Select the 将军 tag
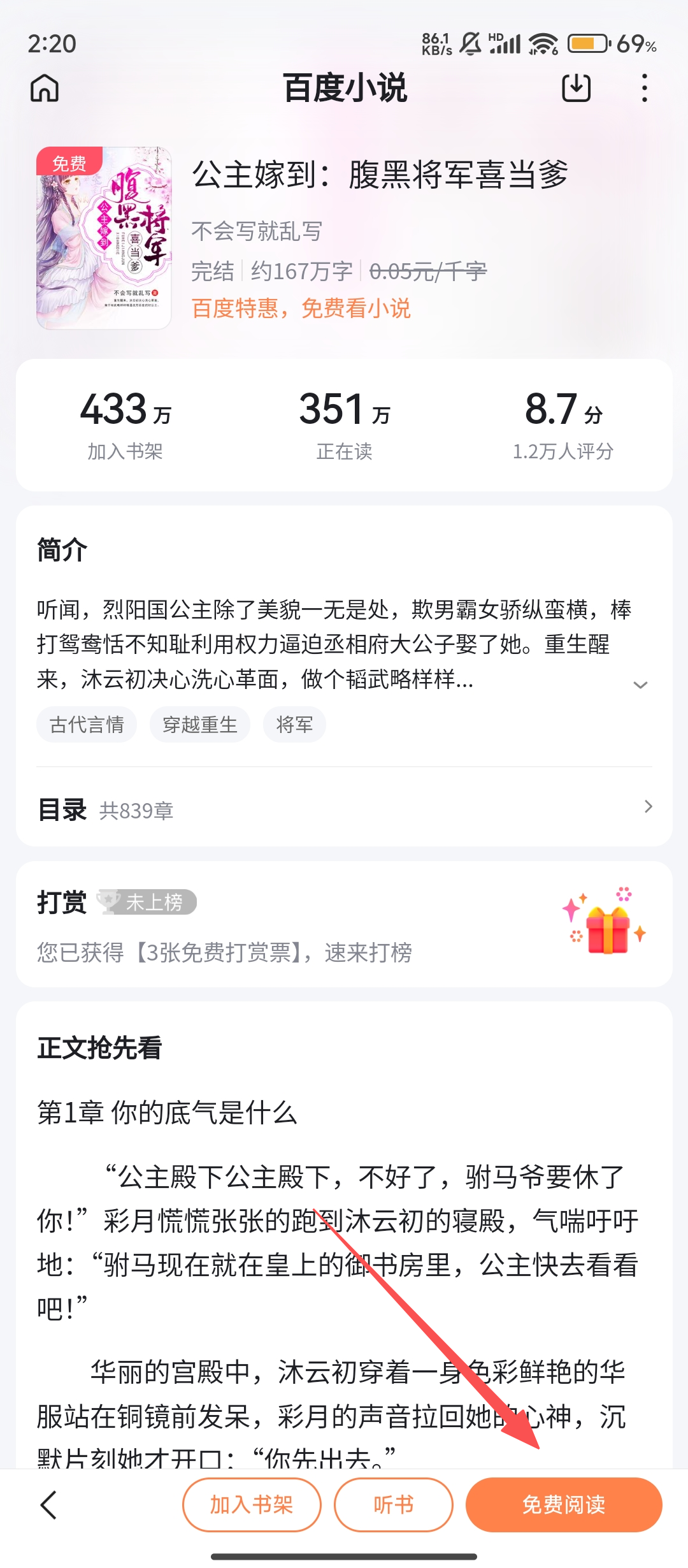The image size is (688, 1568). click(294, 725)
